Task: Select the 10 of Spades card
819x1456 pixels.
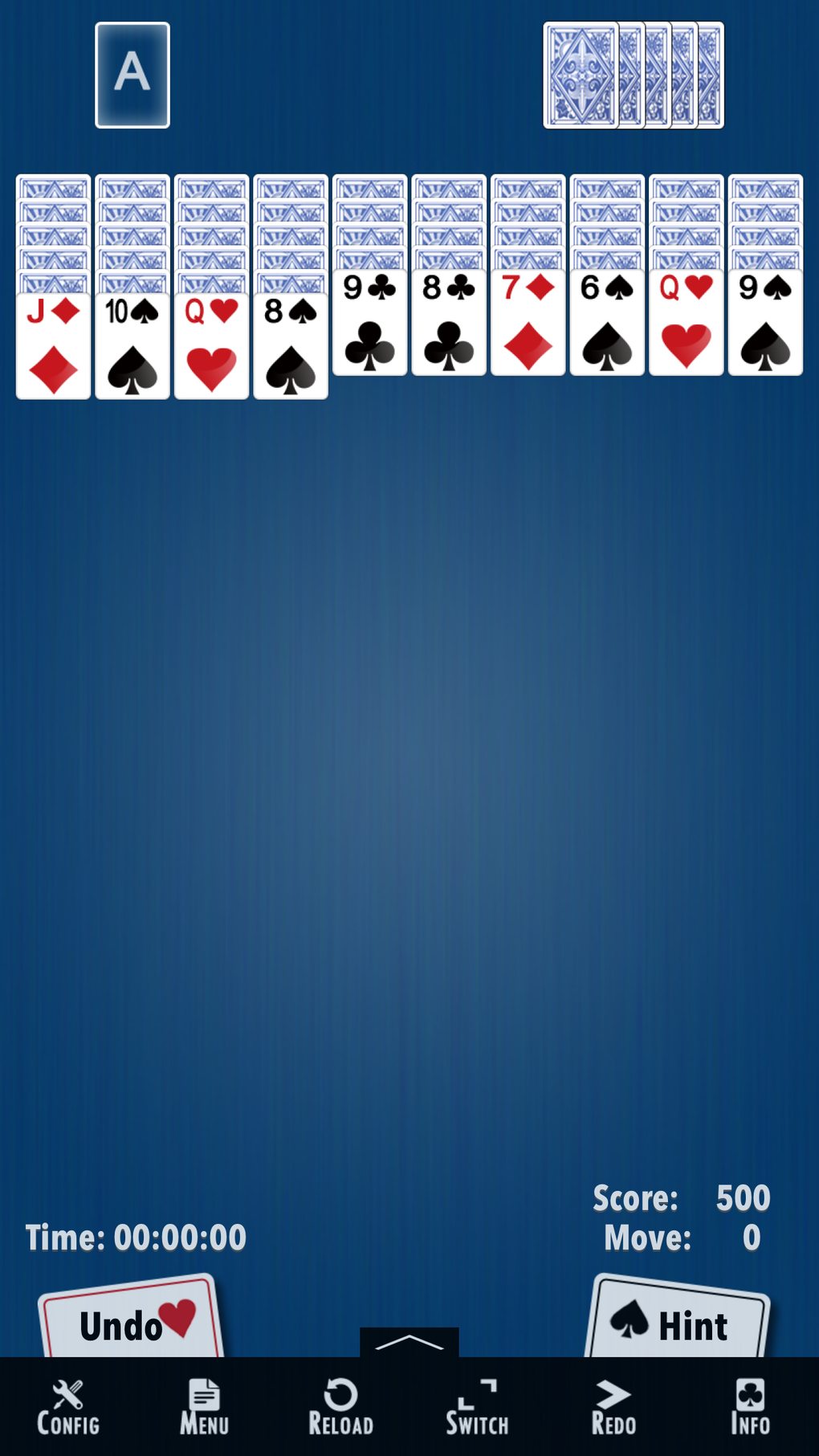Action: point(132,347)
